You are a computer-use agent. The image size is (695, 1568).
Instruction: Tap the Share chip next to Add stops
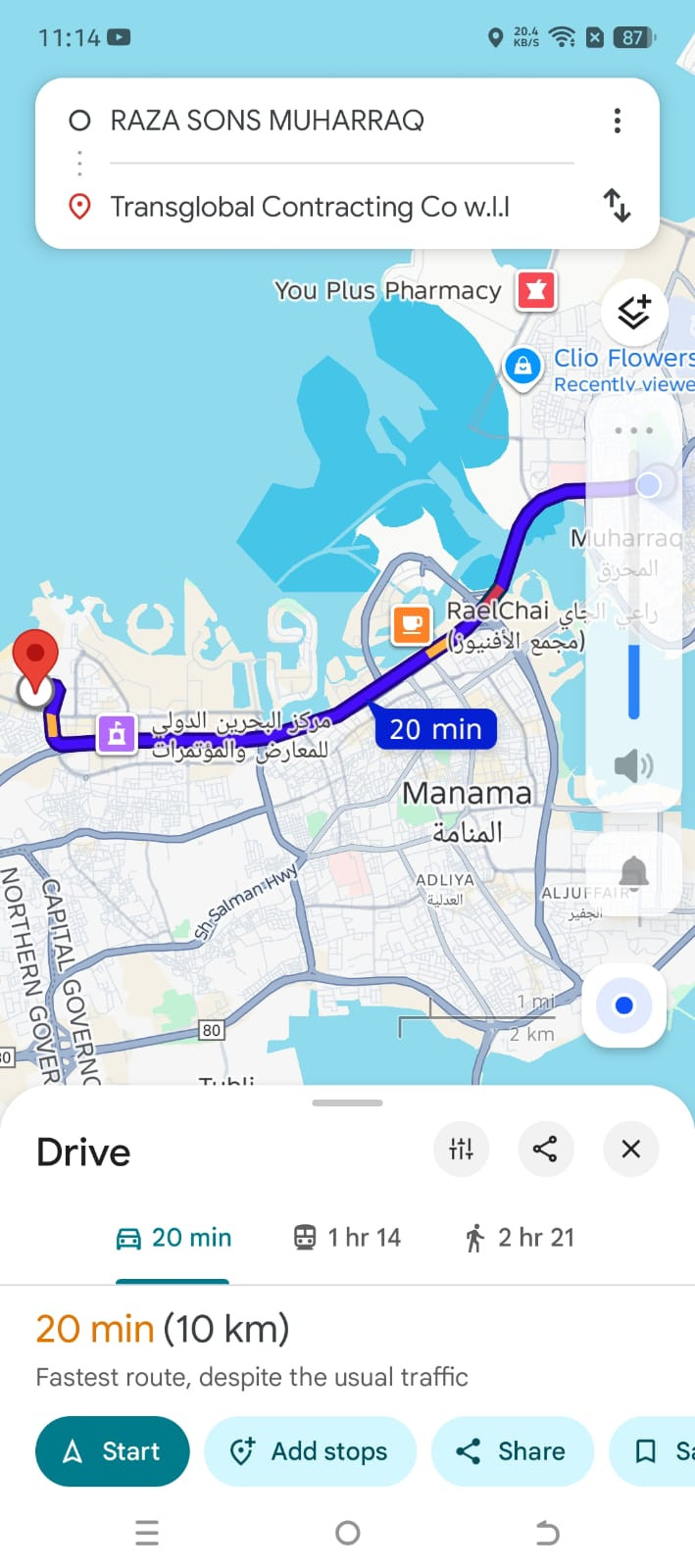(512, 1451)
